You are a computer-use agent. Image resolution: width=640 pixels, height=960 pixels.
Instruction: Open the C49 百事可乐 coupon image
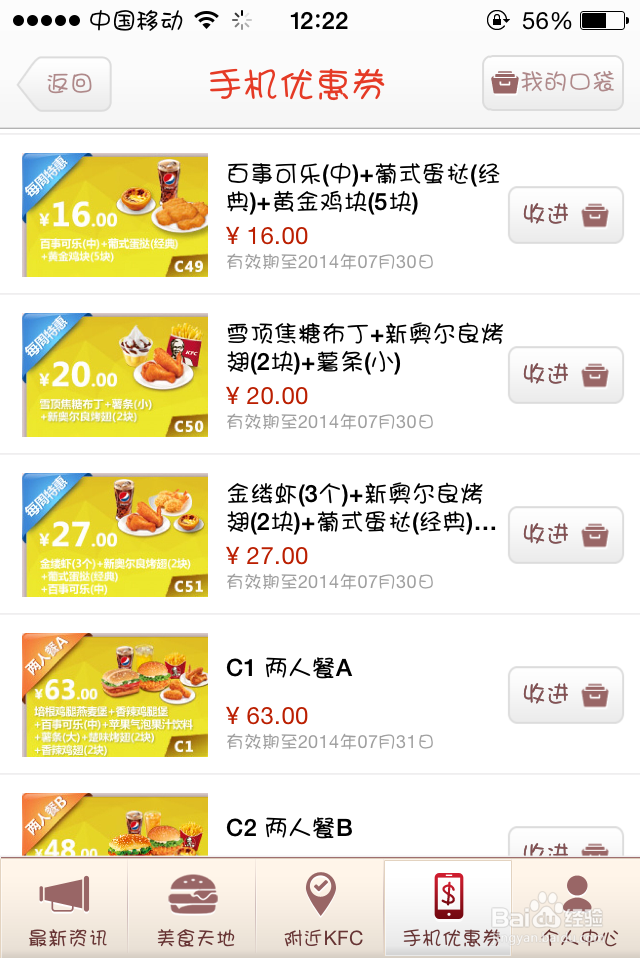pyautogui.click(x=115, y=215)
